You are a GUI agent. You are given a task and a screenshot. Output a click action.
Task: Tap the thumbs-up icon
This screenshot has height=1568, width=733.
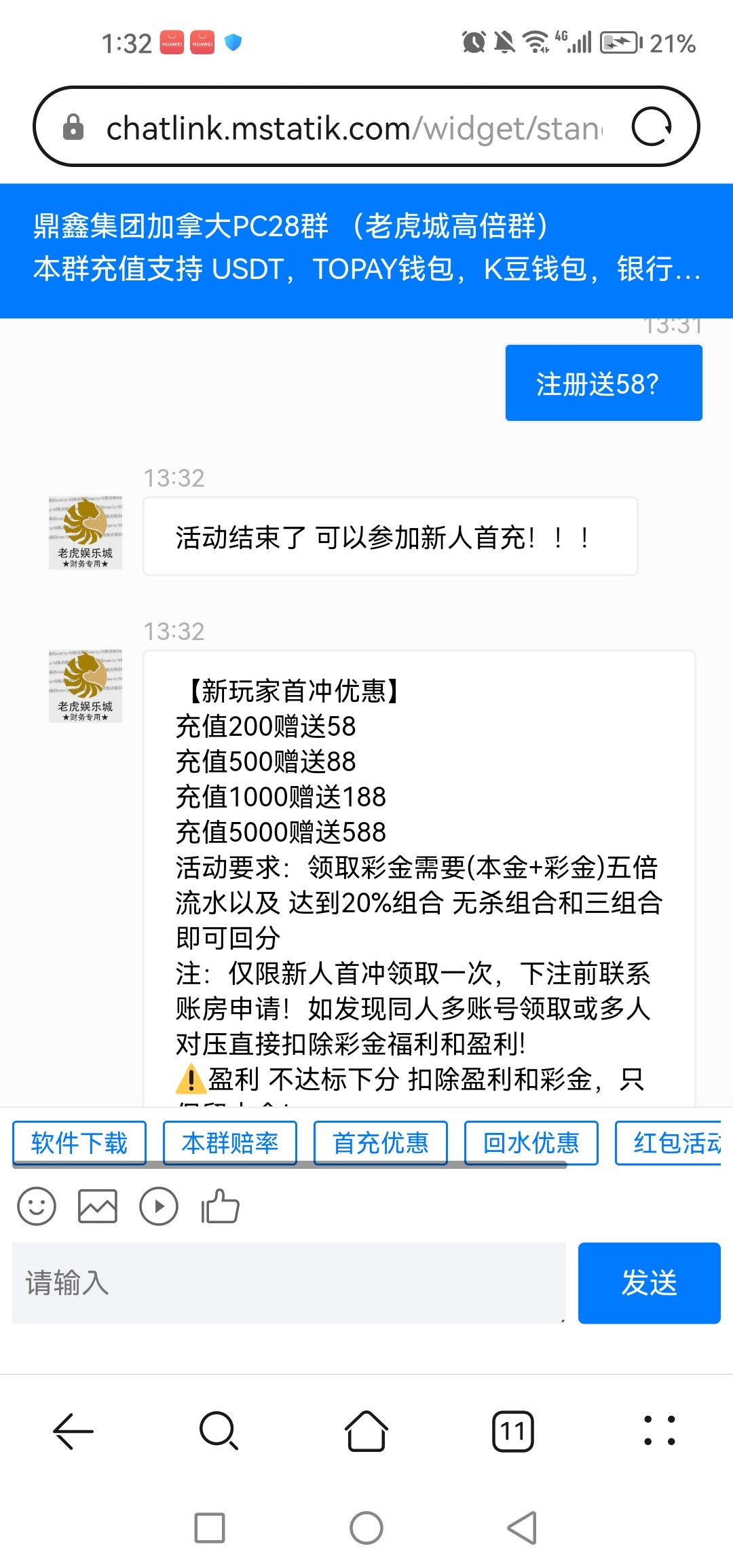coord(221,1206)
